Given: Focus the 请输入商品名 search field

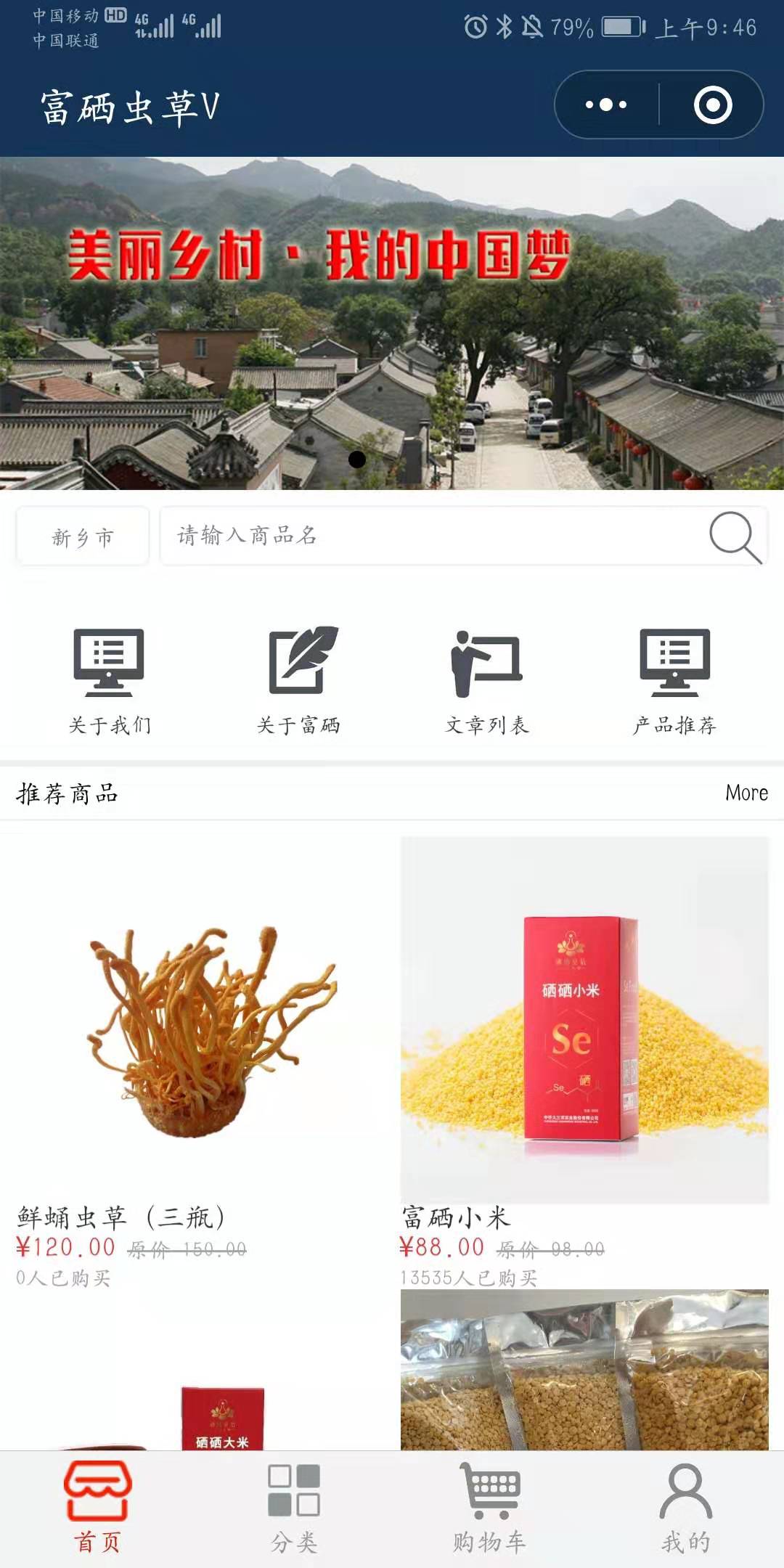Looking at the screenshot, I should click(428, 536).
